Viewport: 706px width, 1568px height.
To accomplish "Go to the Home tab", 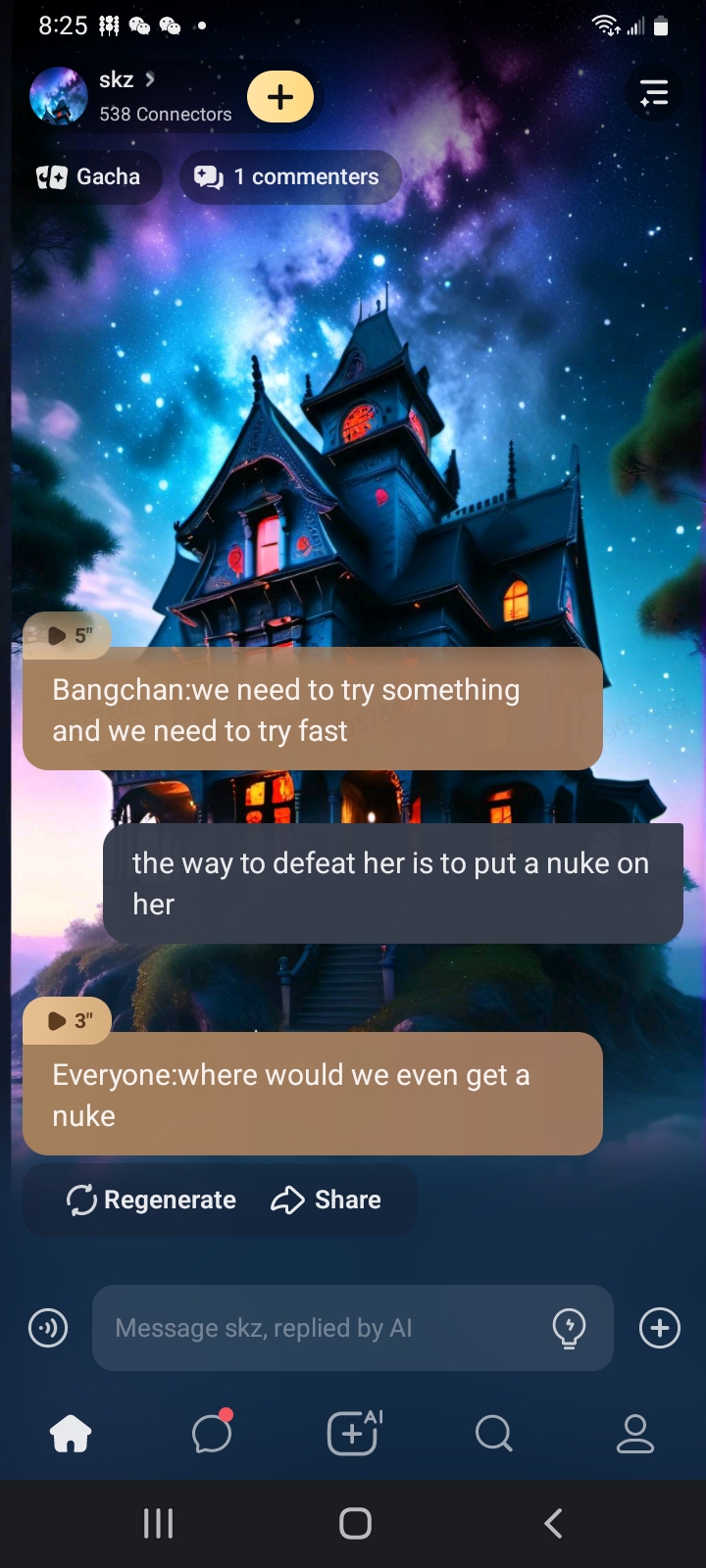I will 71,1435.
